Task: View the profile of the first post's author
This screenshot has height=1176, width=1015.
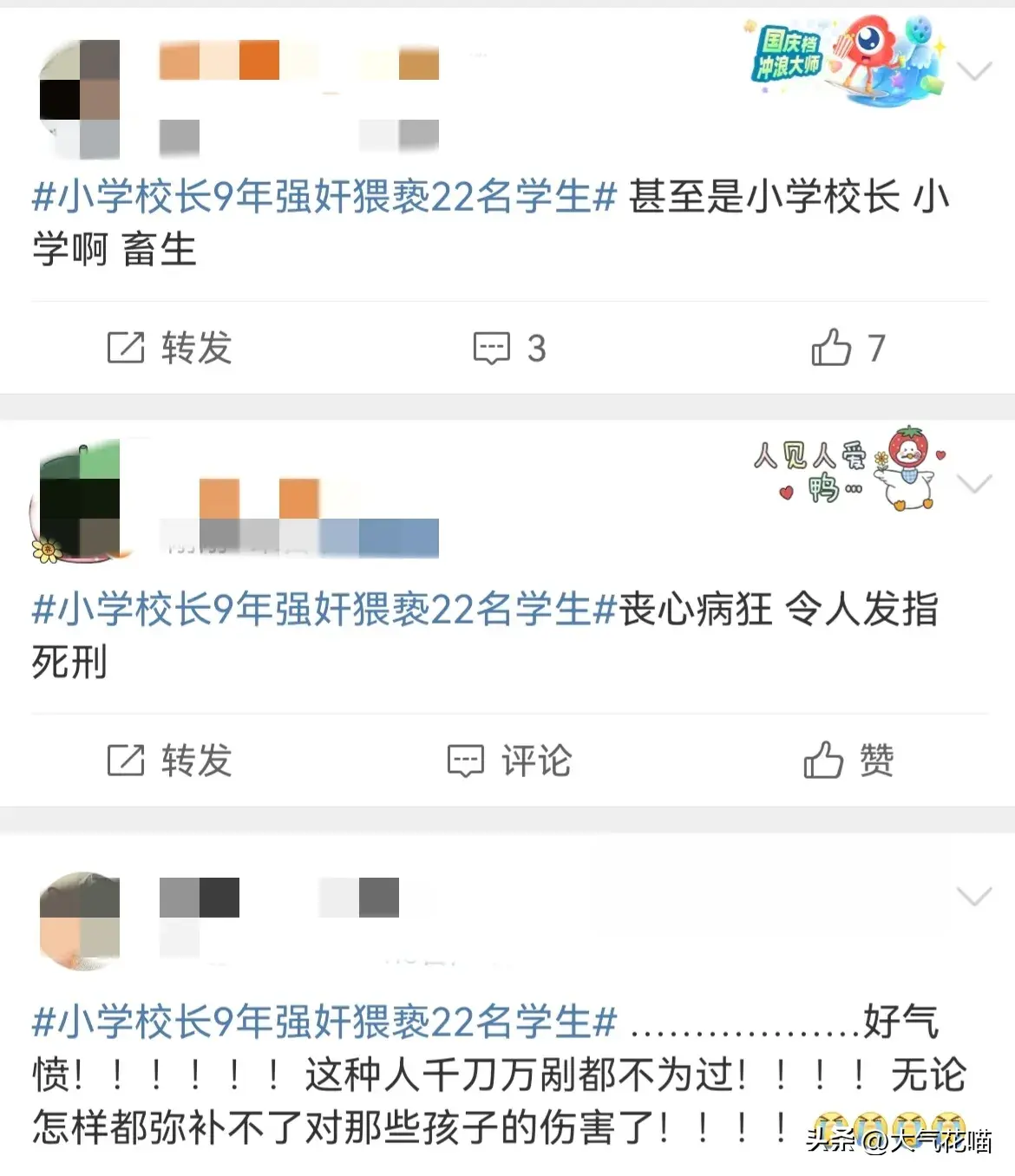Action: click(80, 99)
